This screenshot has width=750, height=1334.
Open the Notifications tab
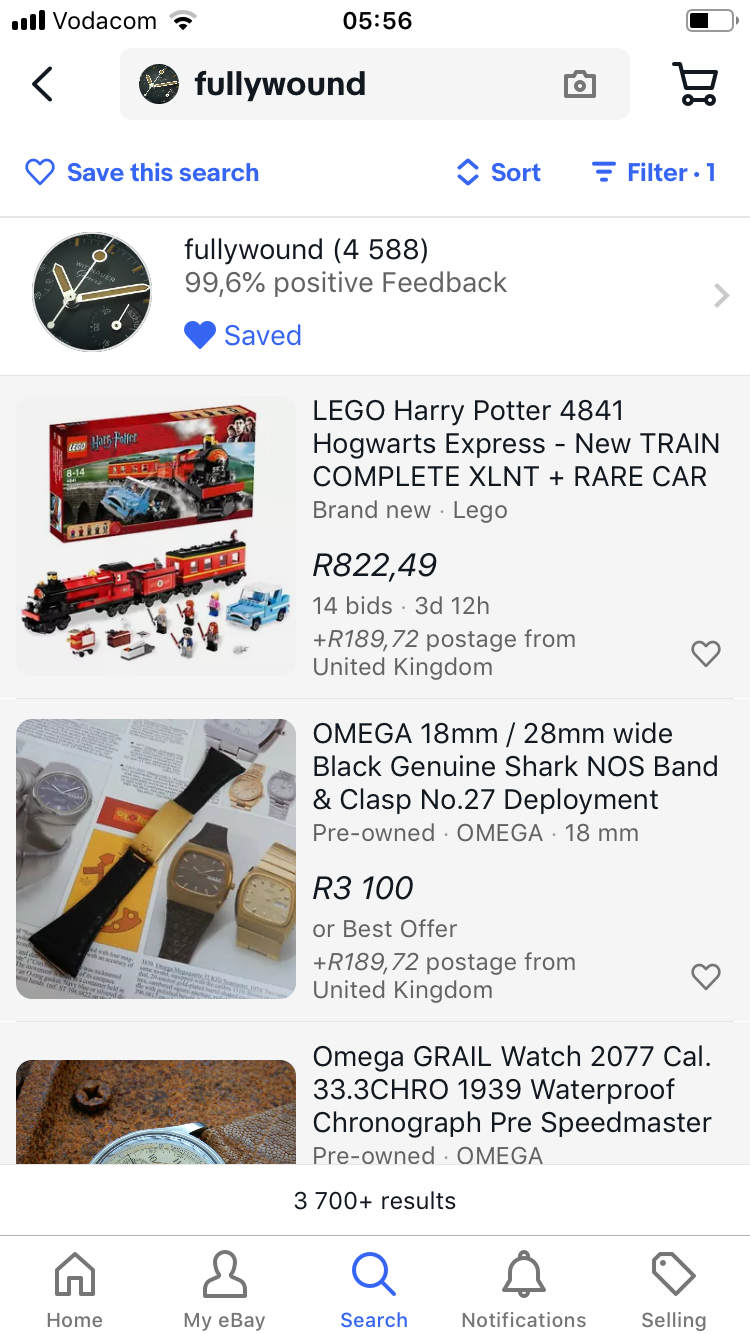(524, 1290)
